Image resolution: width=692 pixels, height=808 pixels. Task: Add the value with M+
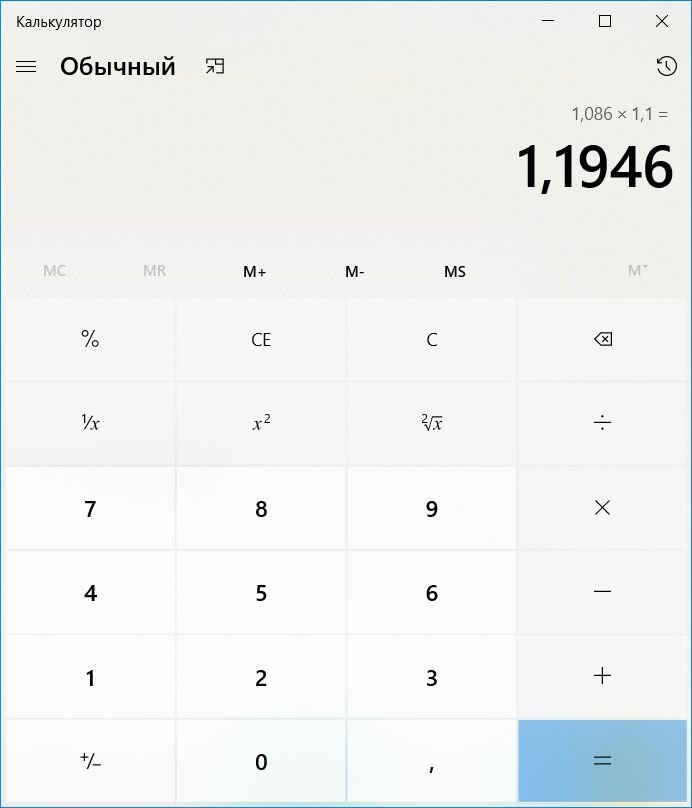point(255,271)
